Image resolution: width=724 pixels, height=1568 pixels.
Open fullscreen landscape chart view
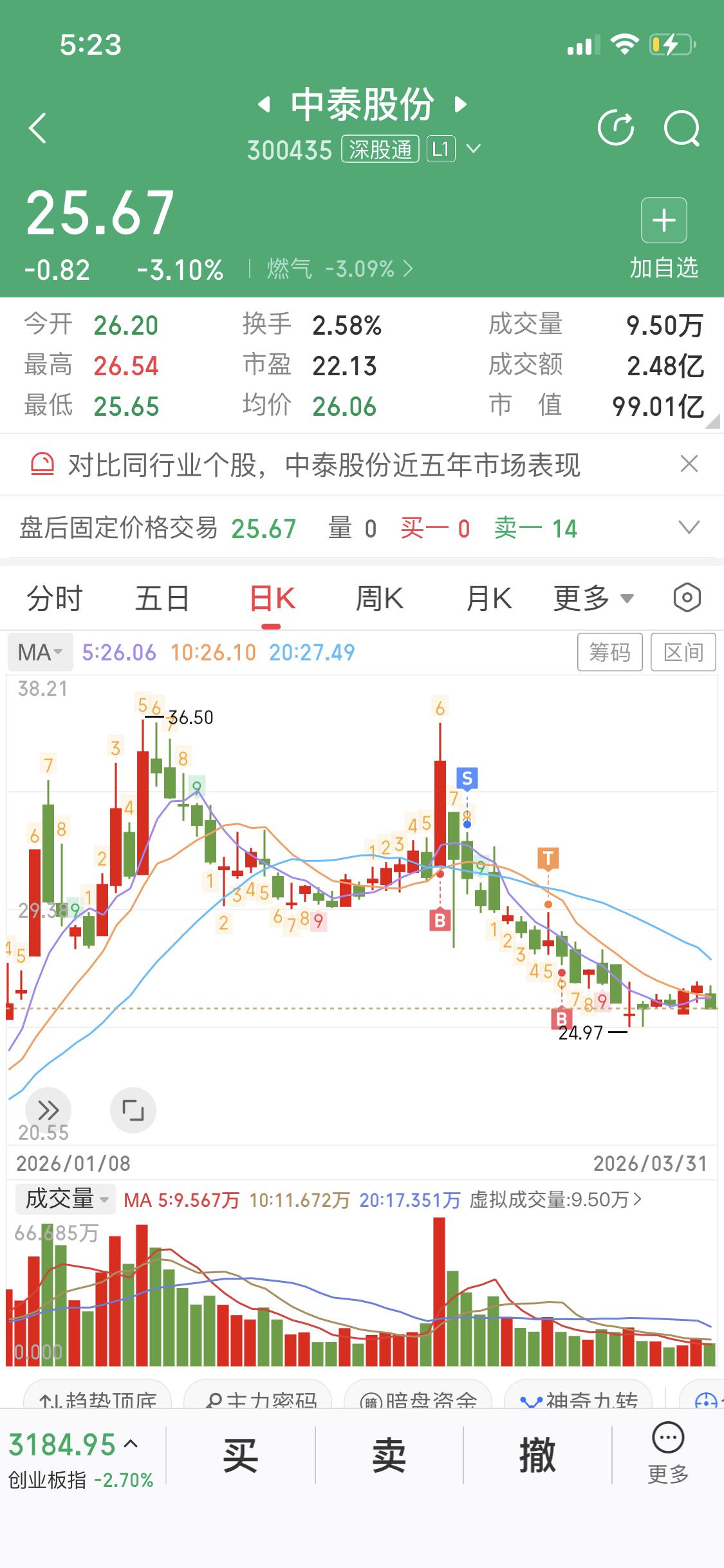(x=133, y=1110)
